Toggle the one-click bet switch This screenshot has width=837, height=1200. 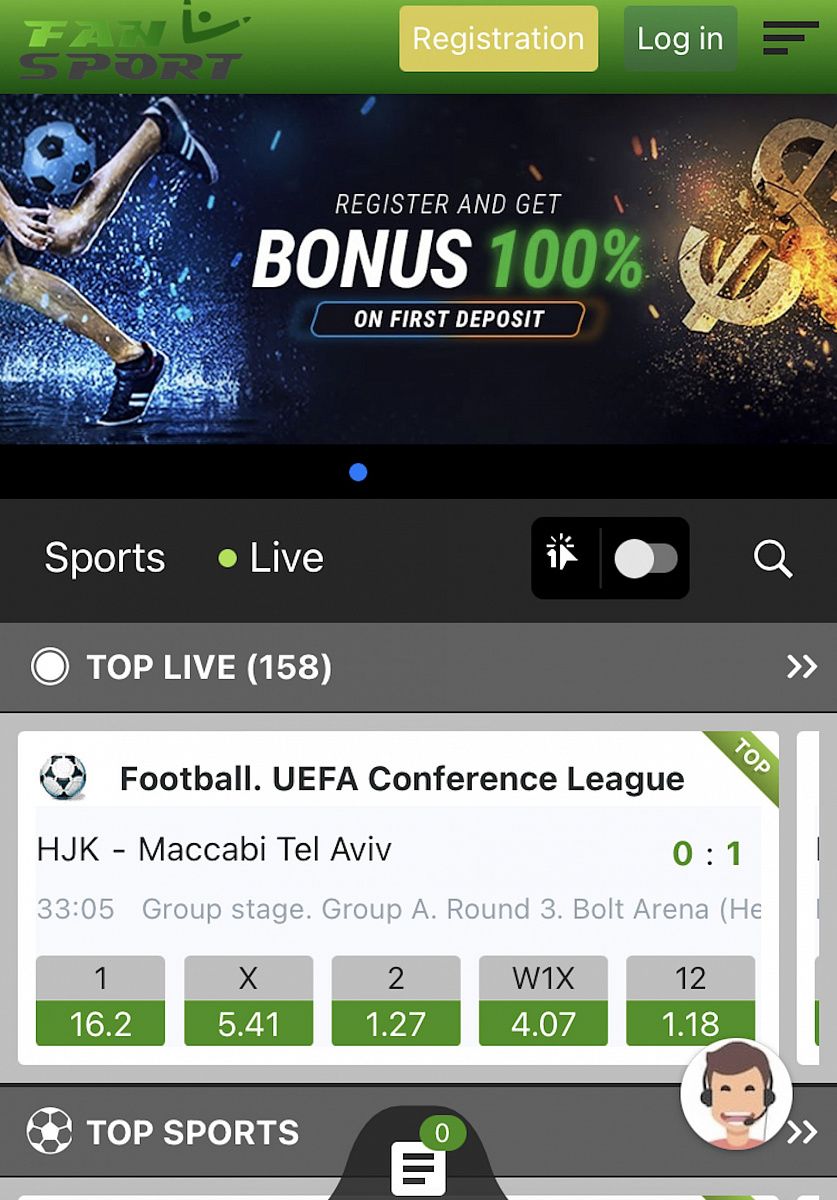click(x=645, y=558)
